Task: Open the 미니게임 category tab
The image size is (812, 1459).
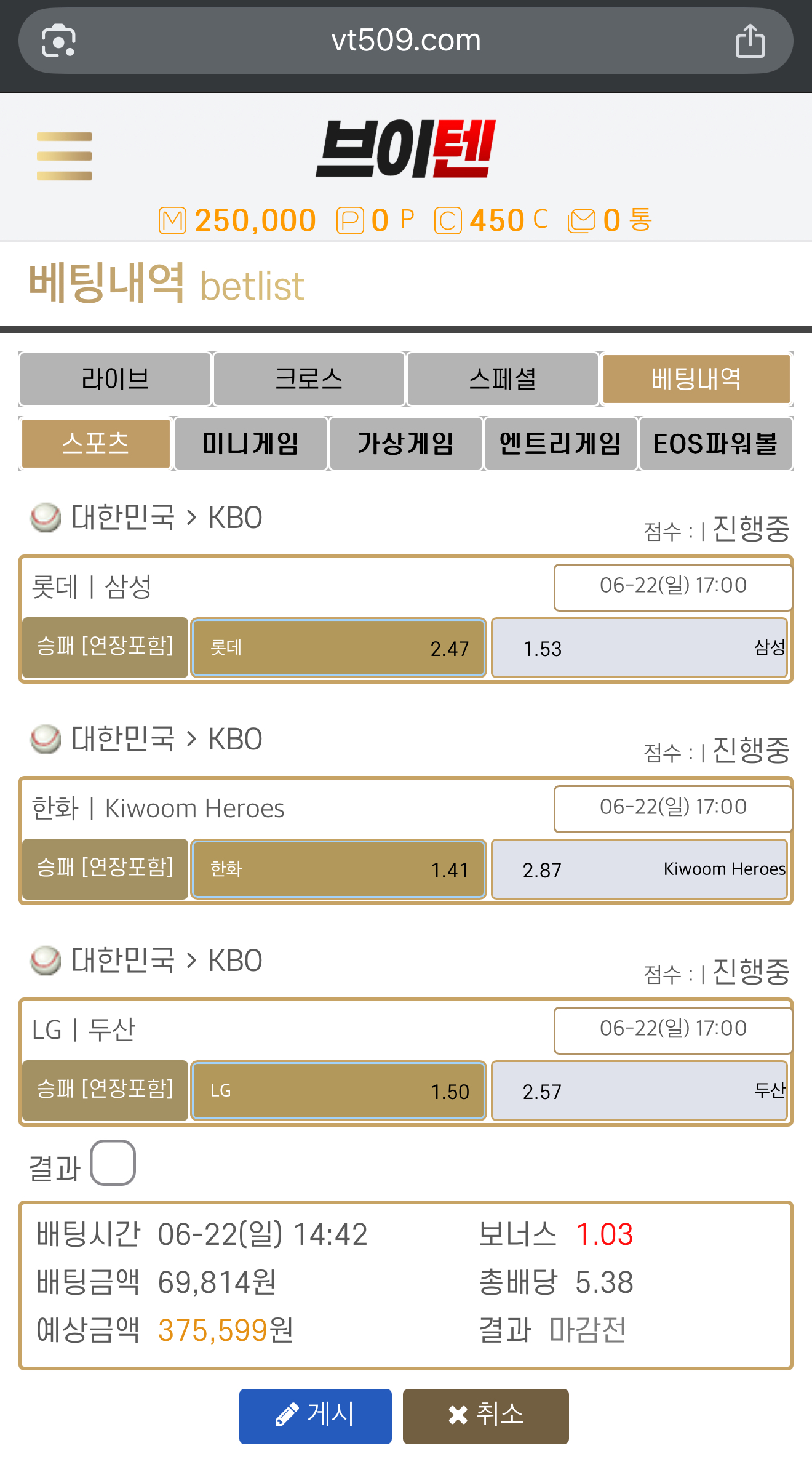Action: point(251,444)
